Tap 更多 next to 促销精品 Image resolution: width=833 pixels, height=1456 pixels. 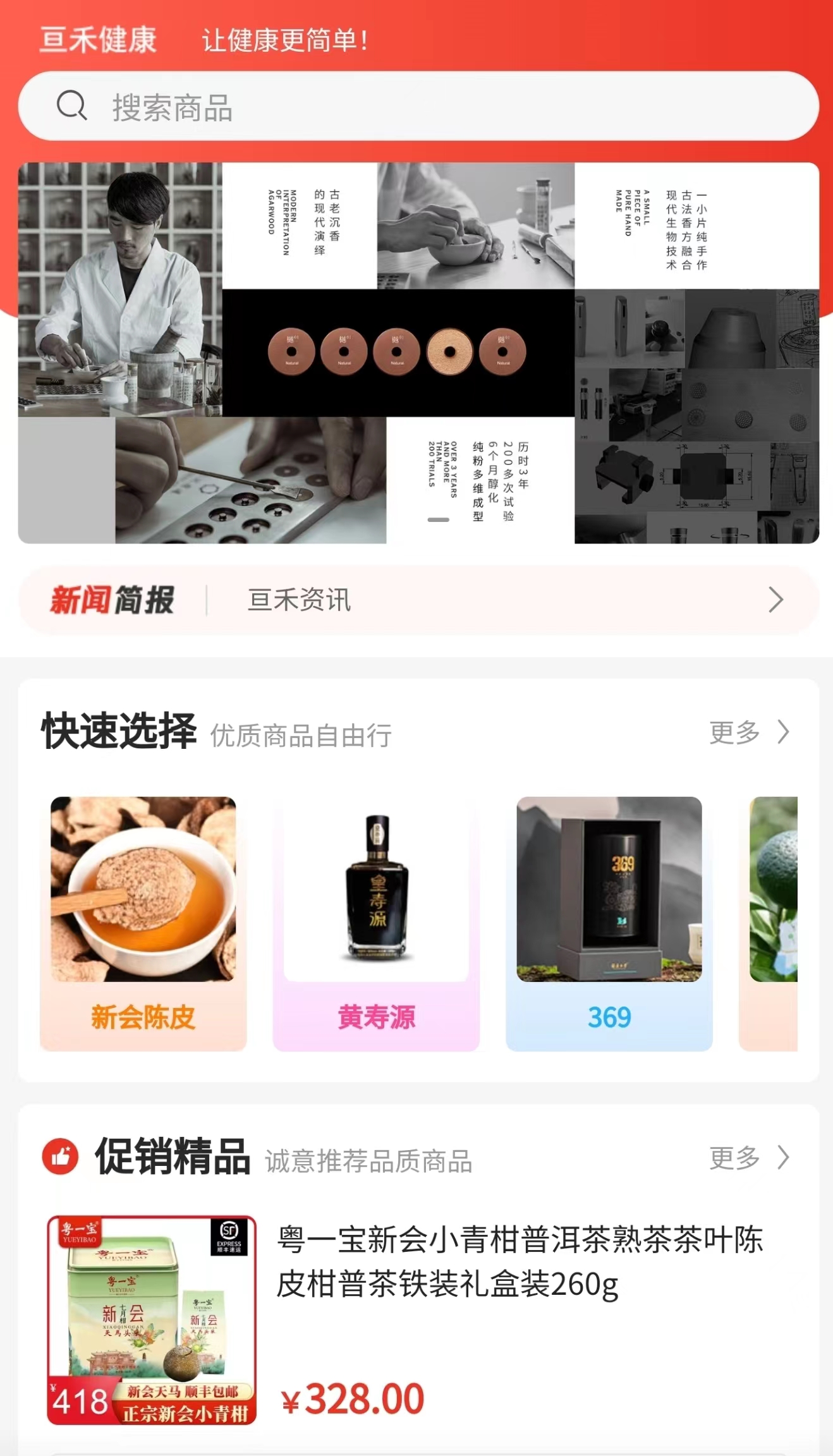tap(749, 1158)
